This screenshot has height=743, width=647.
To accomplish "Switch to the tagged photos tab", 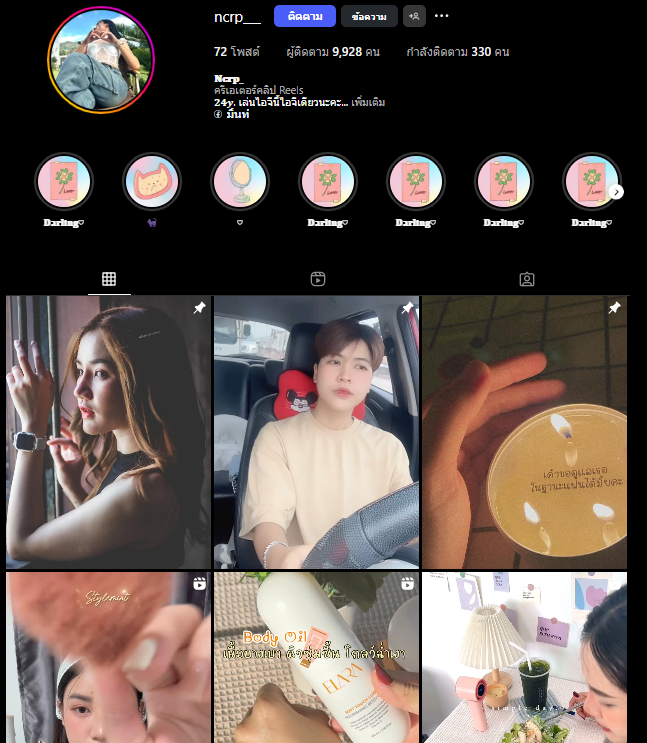I will coord(527,279).
